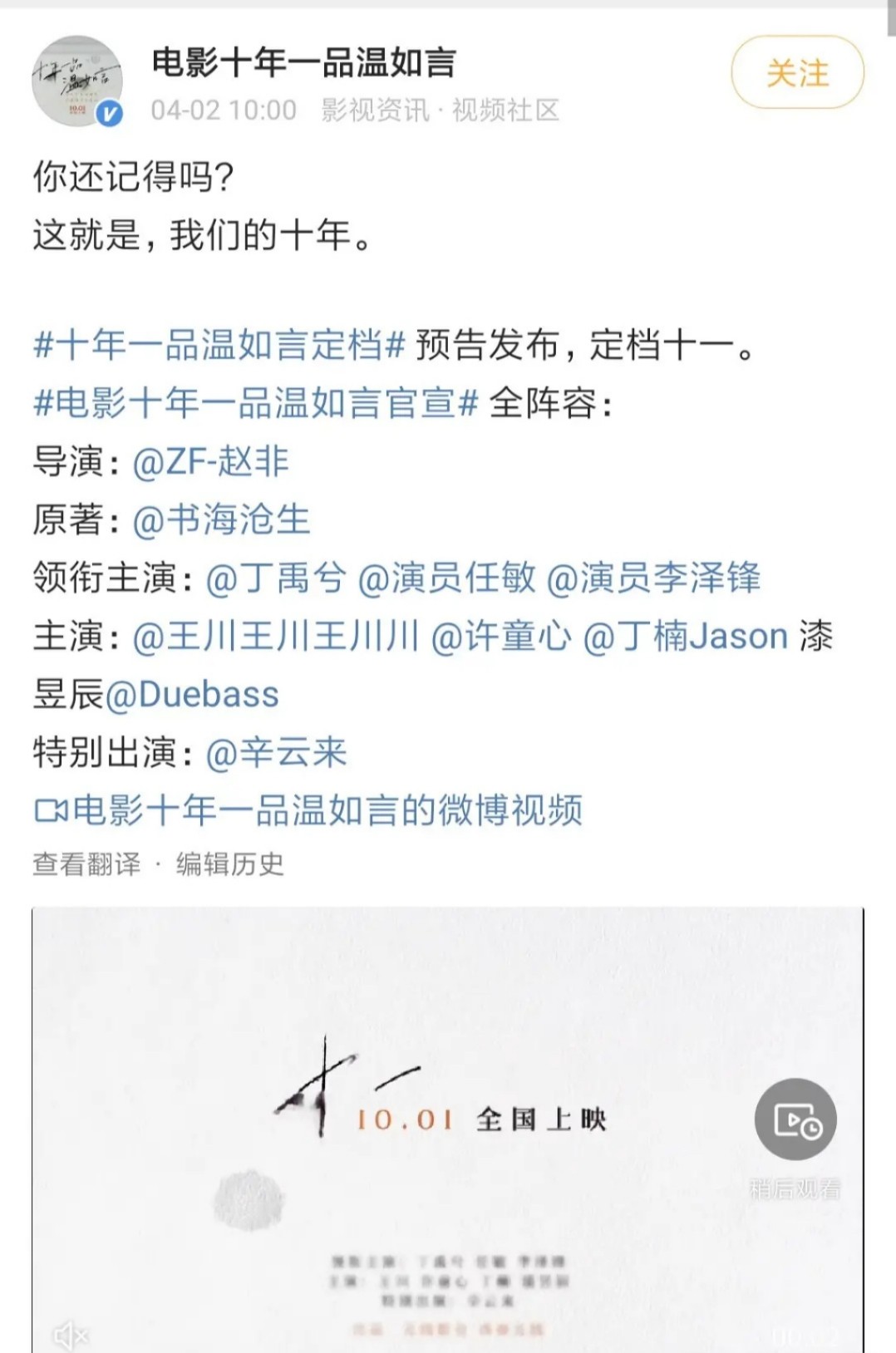The height and width of the screenshot is (1353, 896).
Task: View the 编辑历史 edit history
Action: click(x=229, y=864)
